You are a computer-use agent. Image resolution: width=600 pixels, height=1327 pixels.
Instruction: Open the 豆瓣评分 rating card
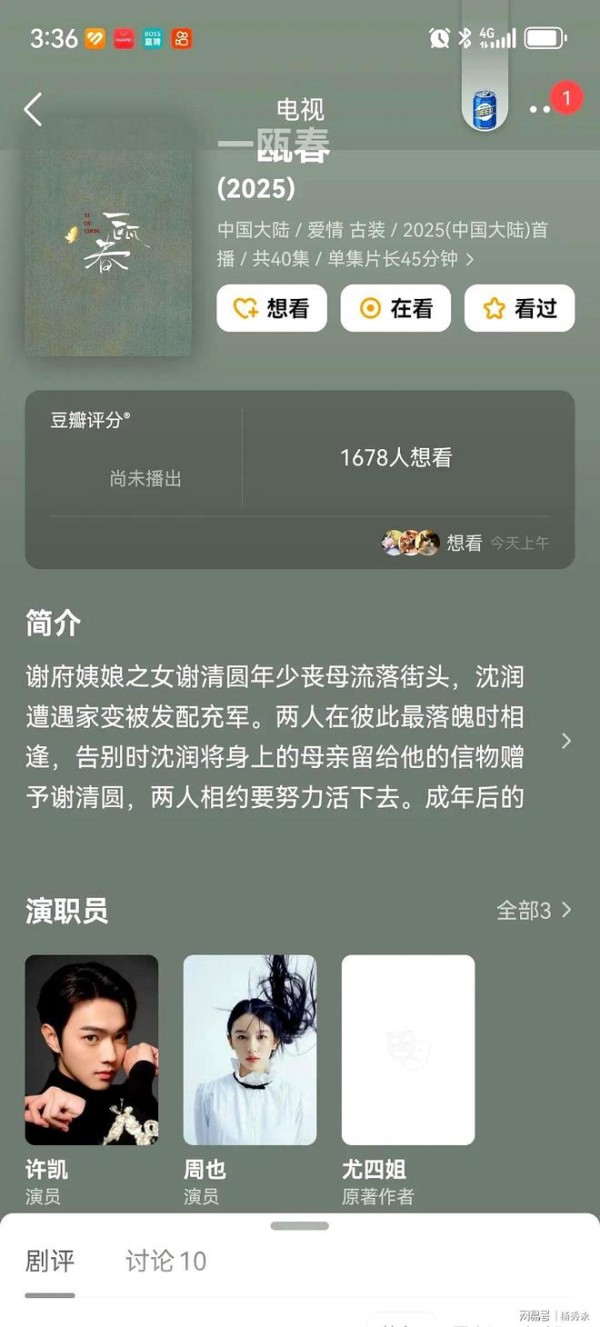[x=300, y=479]
